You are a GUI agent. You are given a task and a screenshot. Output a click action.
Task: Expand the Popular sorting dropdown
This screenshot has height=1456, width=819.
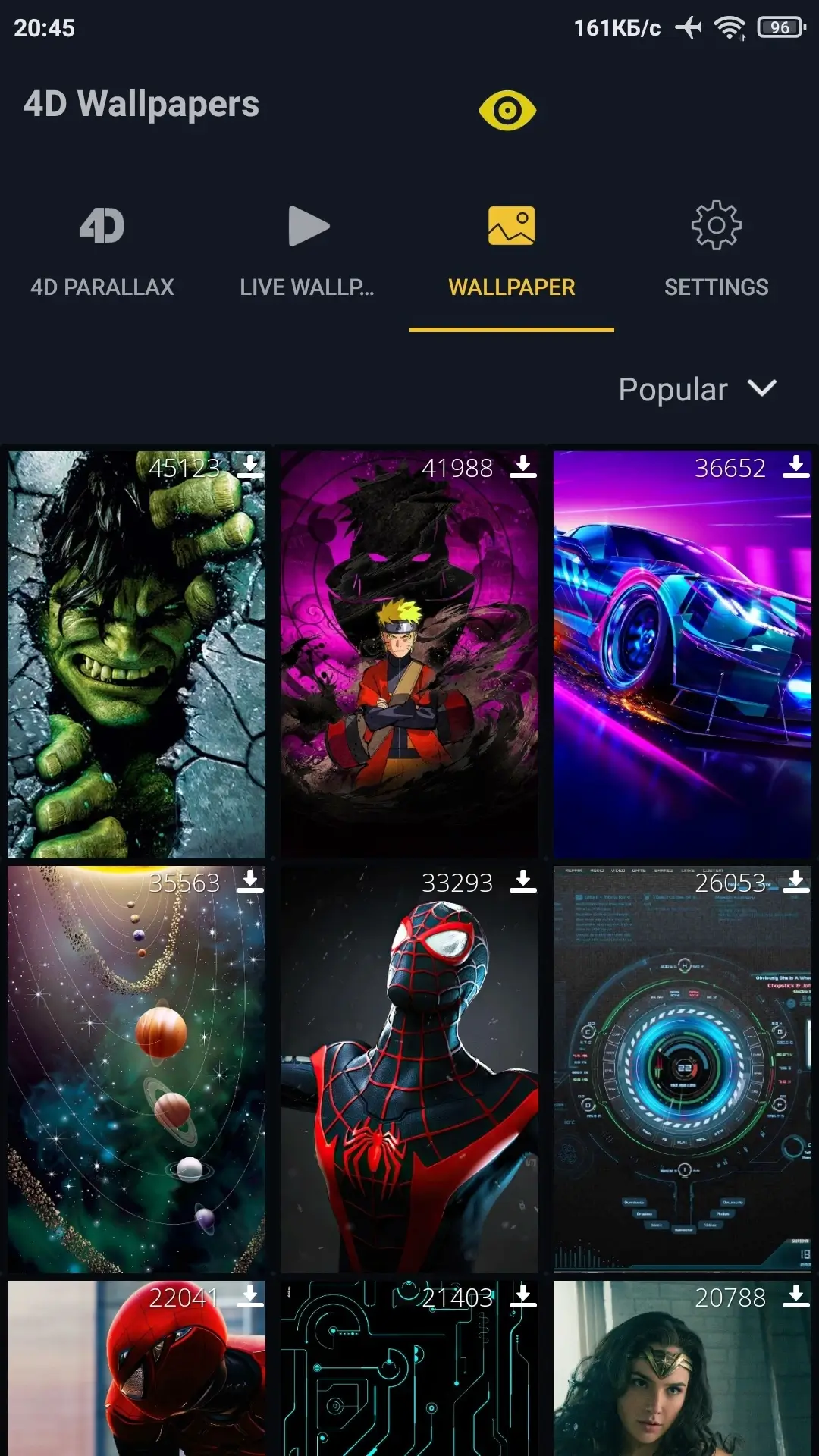697,389
